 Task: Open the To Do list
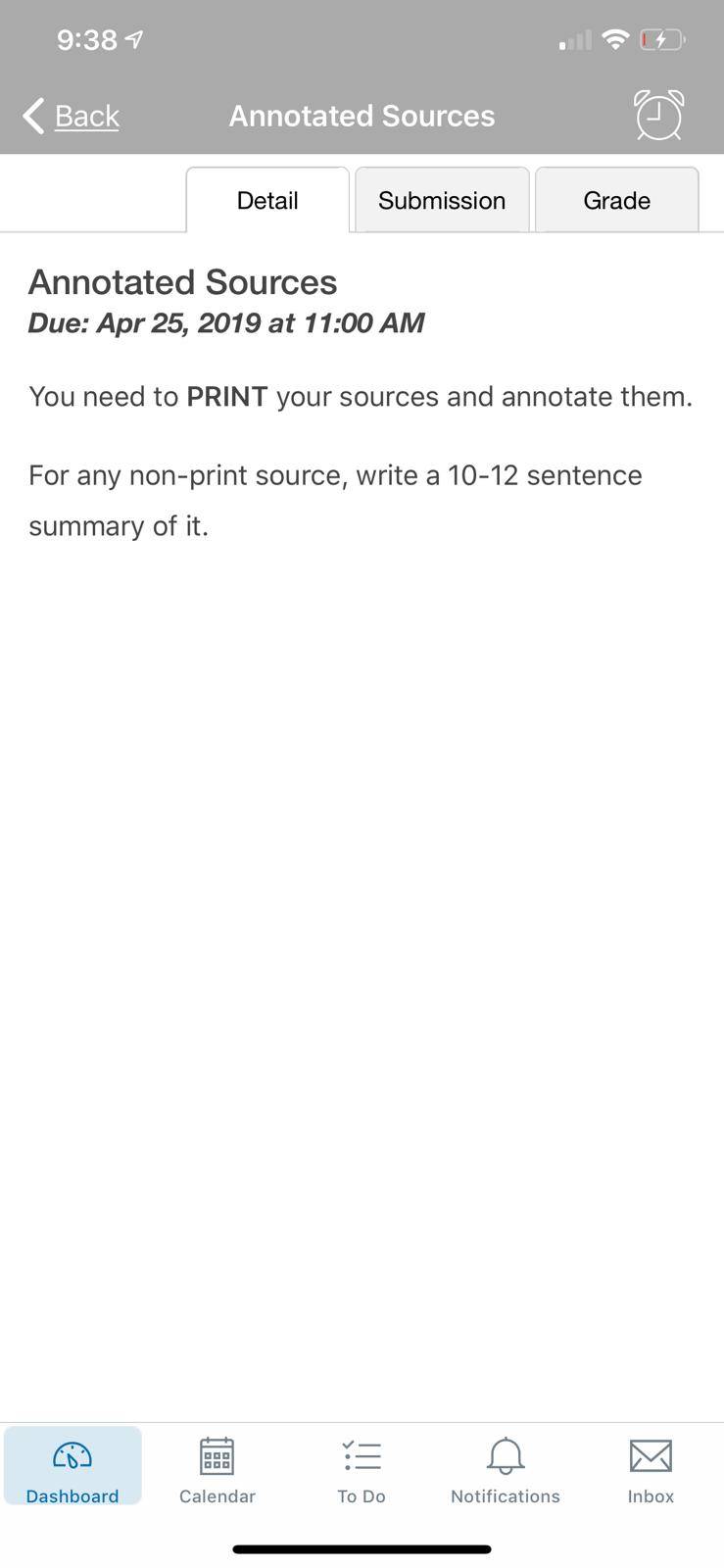(x=362, y=1467)
